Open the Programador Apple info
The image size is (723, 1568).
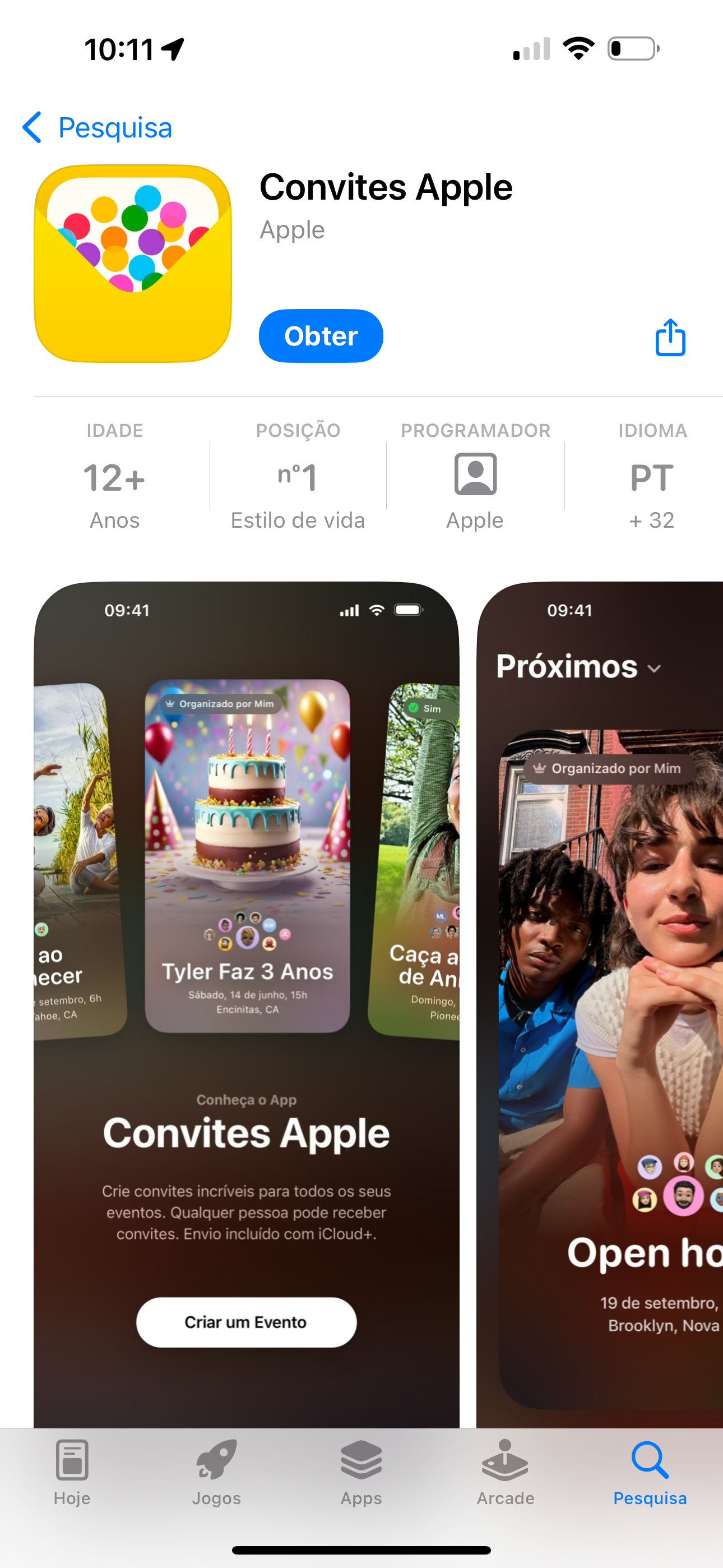[475, 476]
